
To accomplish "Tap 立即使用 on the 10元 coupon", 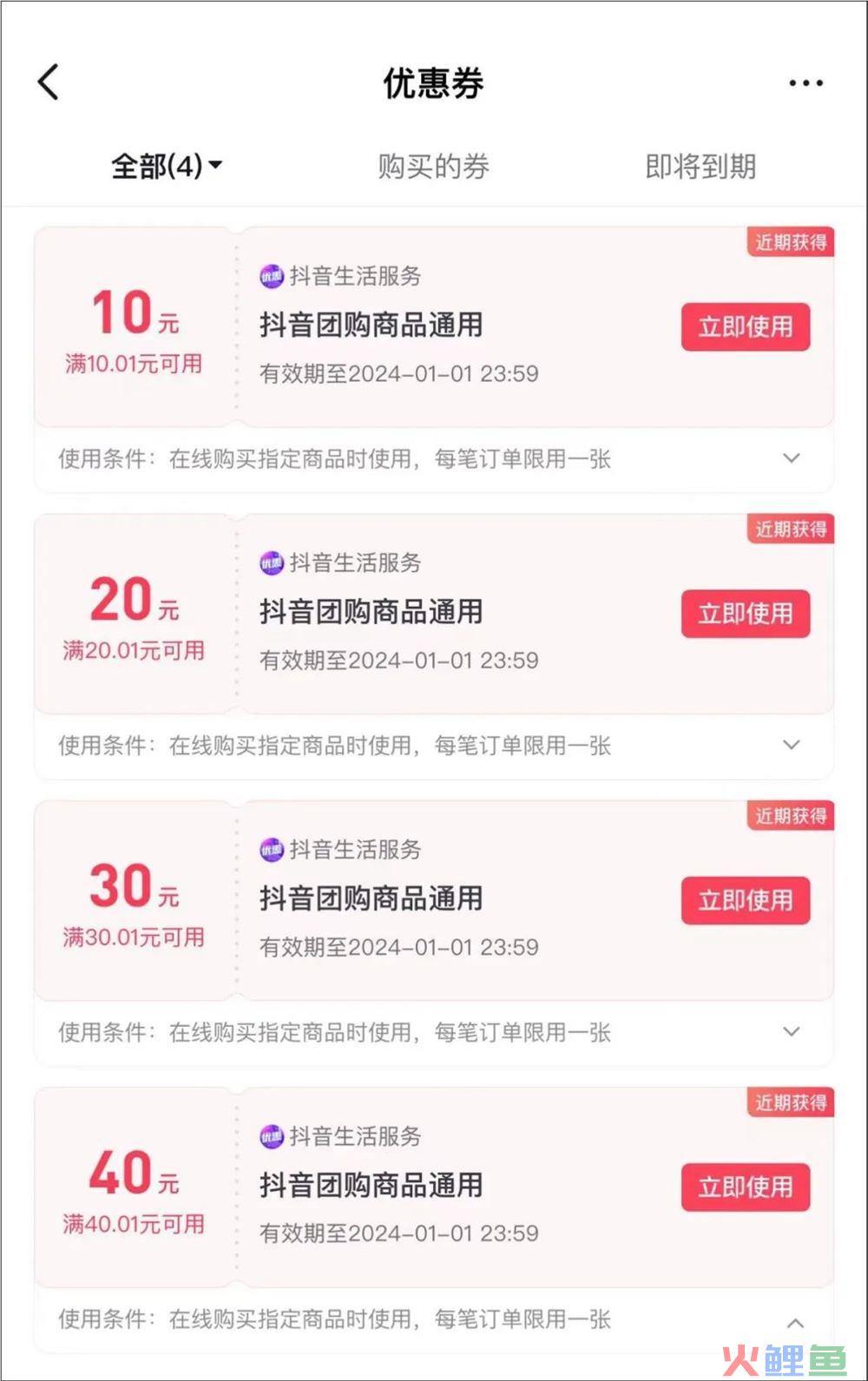I will point(745,327).
